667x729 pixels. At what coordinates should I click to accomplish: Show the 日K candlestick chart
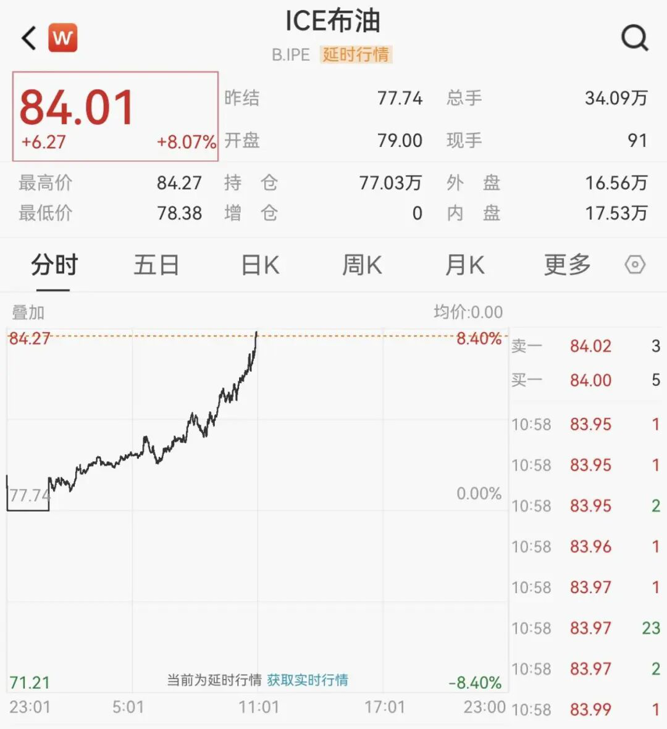coord(260,265)
